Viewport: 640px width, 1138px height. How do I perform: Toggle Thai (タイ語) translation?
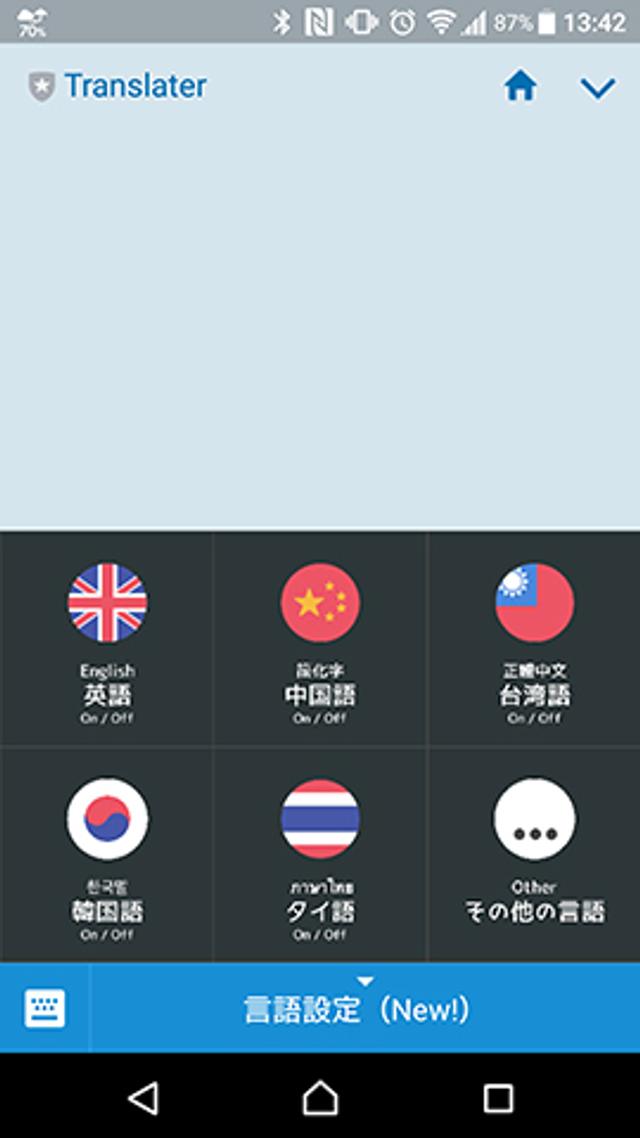(320, 856)
